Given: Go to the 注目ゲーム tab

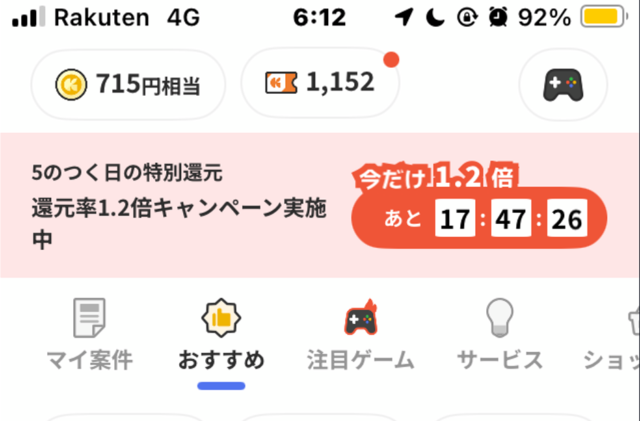Looking at the screenshot, I should click(x=360, y=335).
